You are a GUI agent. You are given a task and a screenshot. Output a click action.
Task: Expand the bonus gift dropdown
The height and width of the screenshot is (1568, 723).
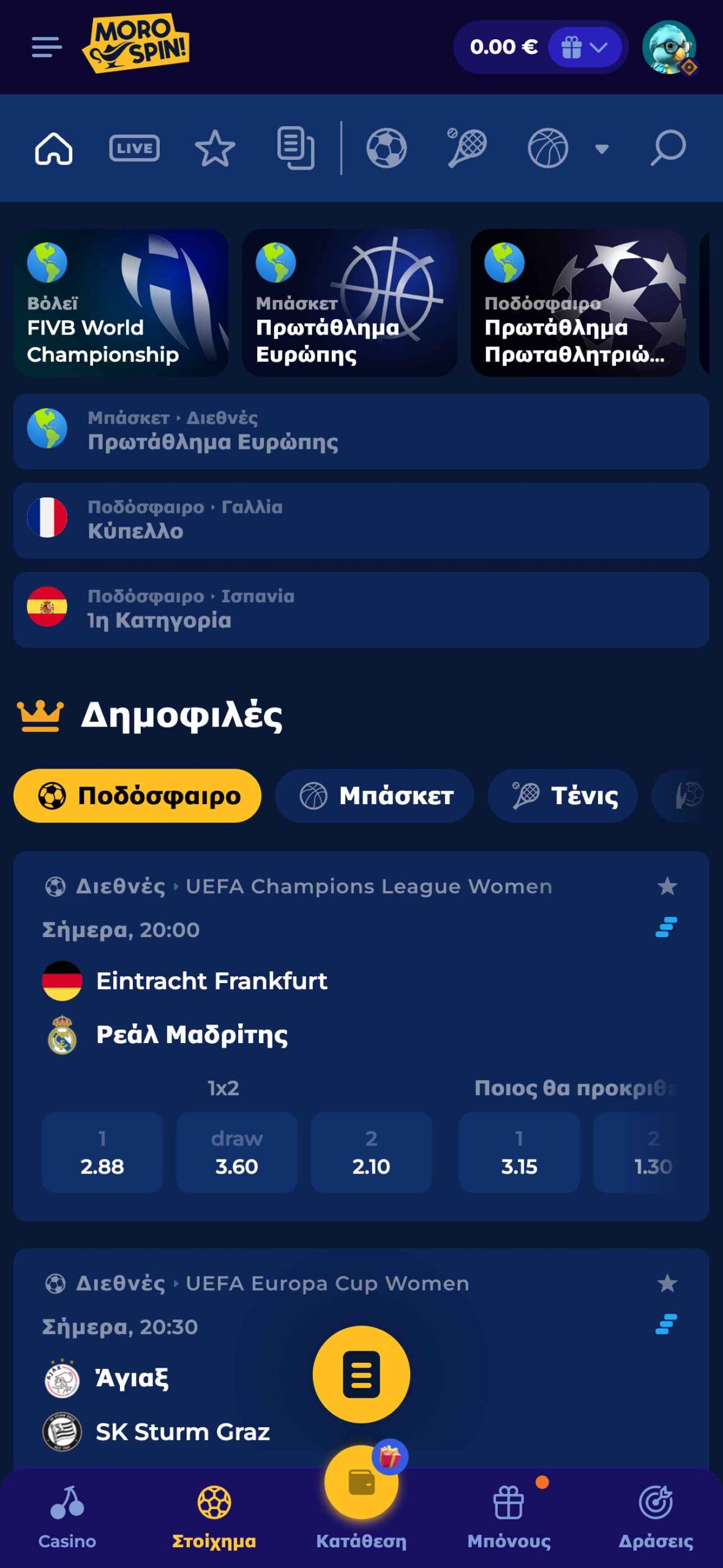(585, 47)
